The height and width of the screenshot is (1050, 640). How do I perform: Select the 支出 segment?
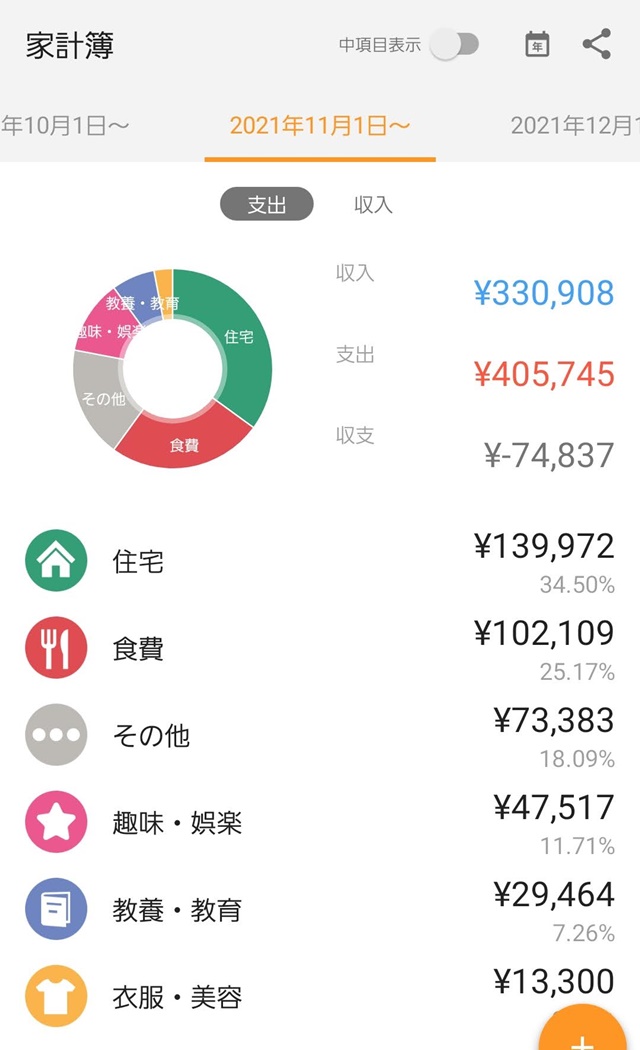tap(266, 204)
